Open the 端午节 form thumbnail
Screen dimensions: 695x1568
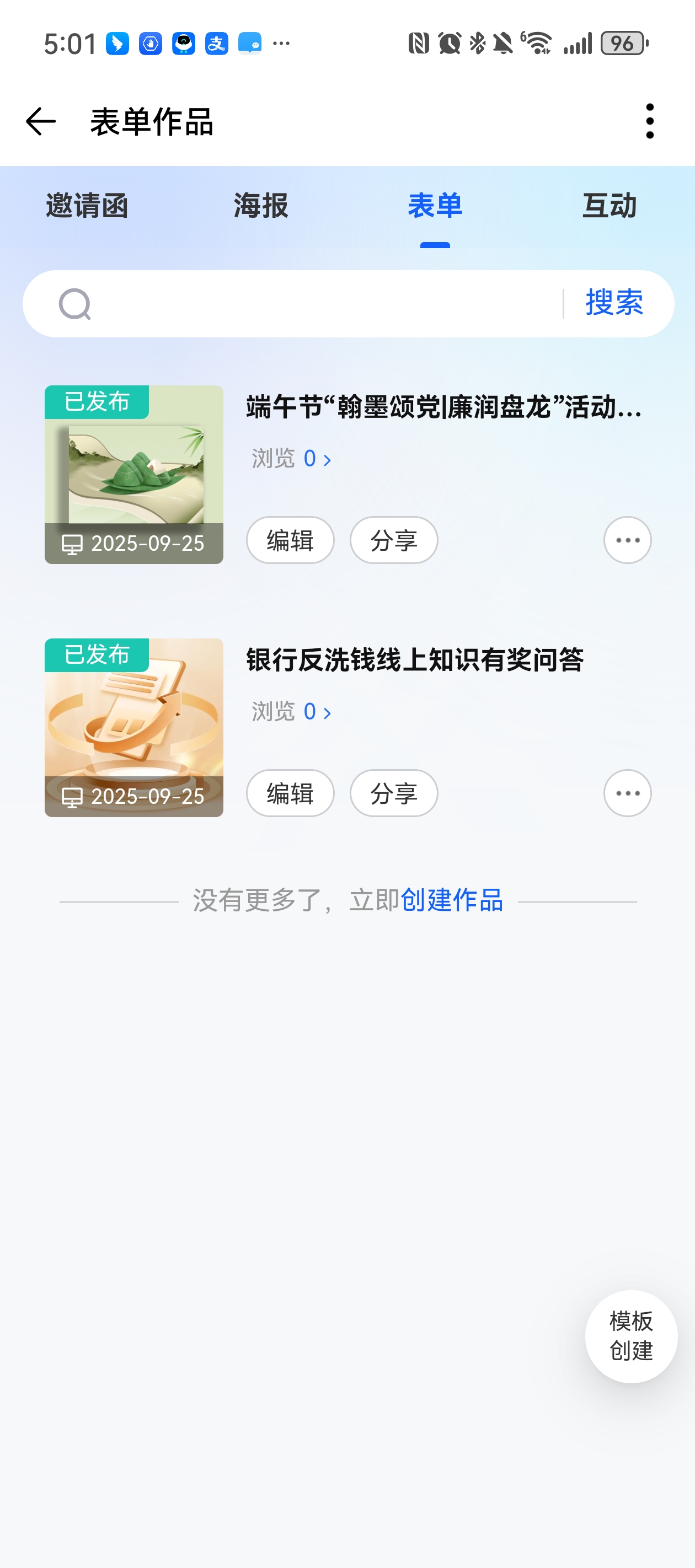click(x=134, y=474)
